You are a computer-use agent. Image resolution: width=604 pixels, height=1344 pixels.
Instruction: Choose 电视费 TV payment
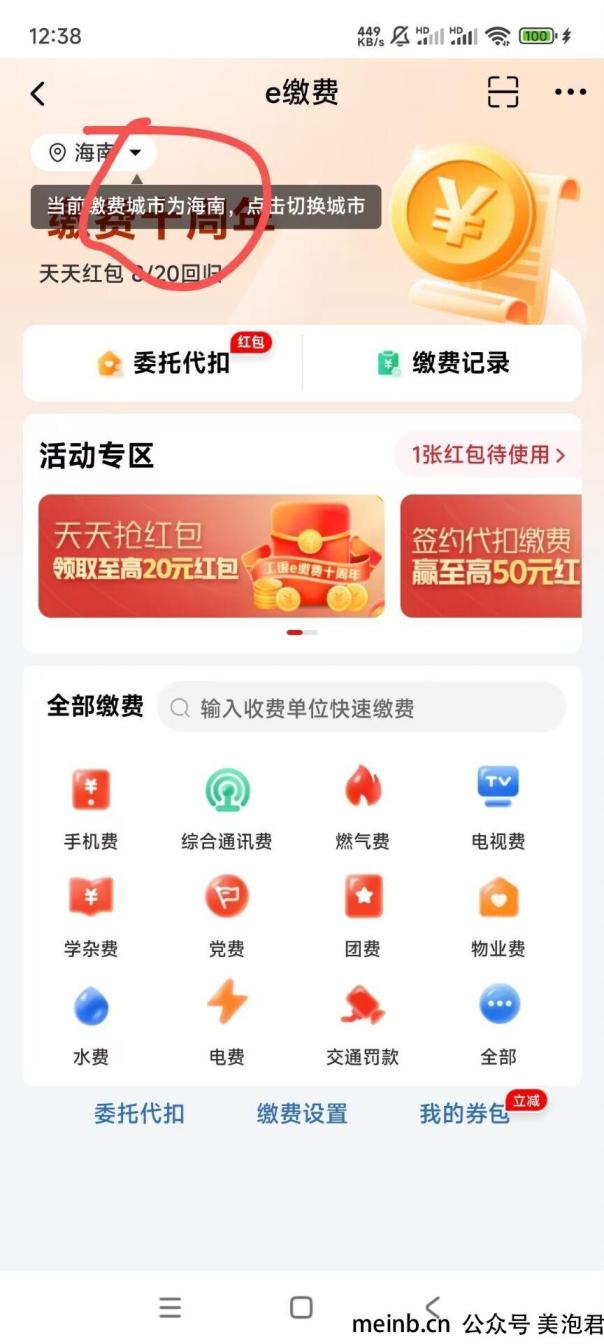click(x=498, y=807)
